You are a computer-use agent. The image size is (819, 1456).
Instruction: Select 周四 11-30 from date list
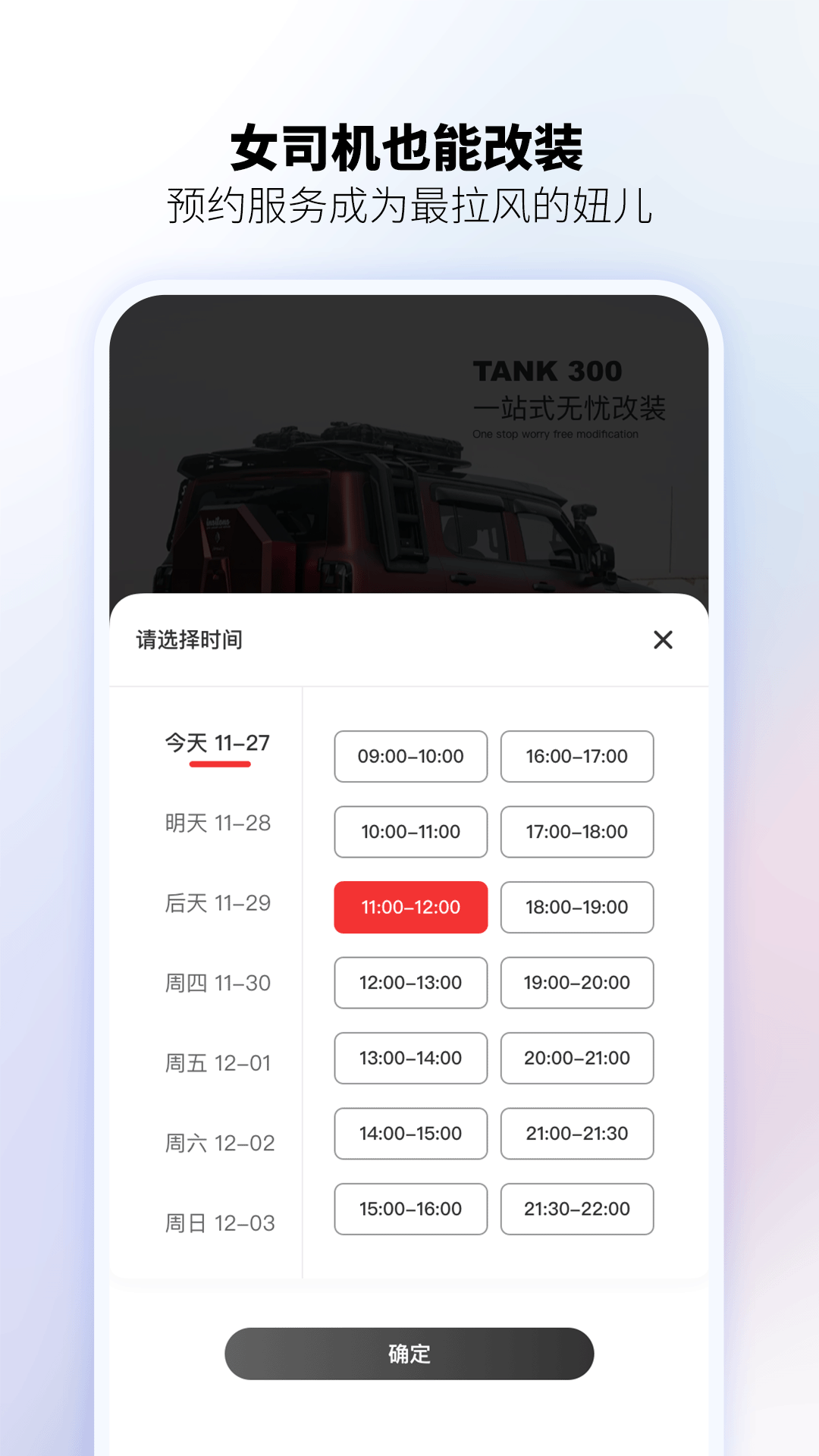click(218, 983)
